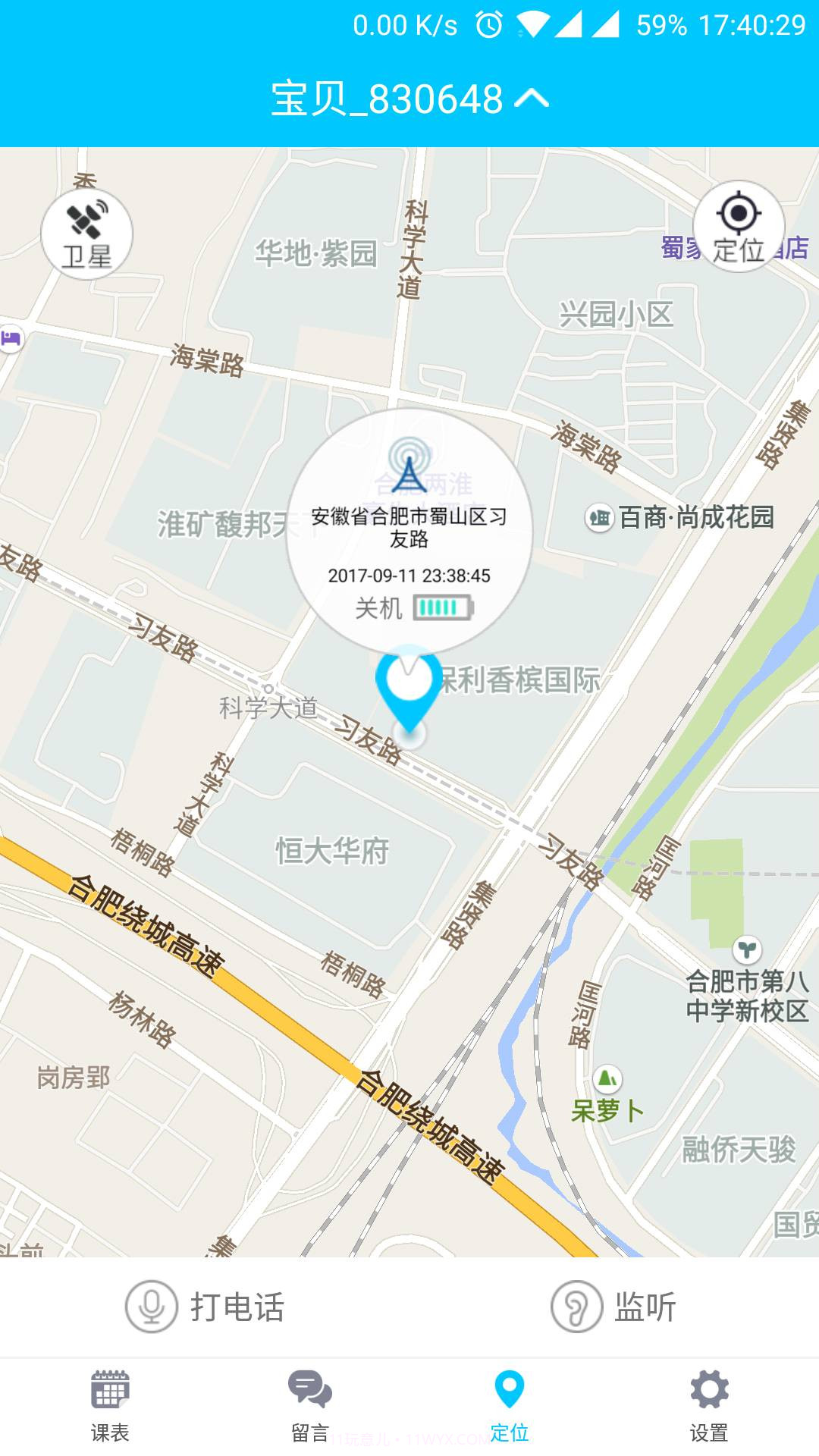Collapse the 宝贝_830648 device dropdown chevron

pos(532,99)
